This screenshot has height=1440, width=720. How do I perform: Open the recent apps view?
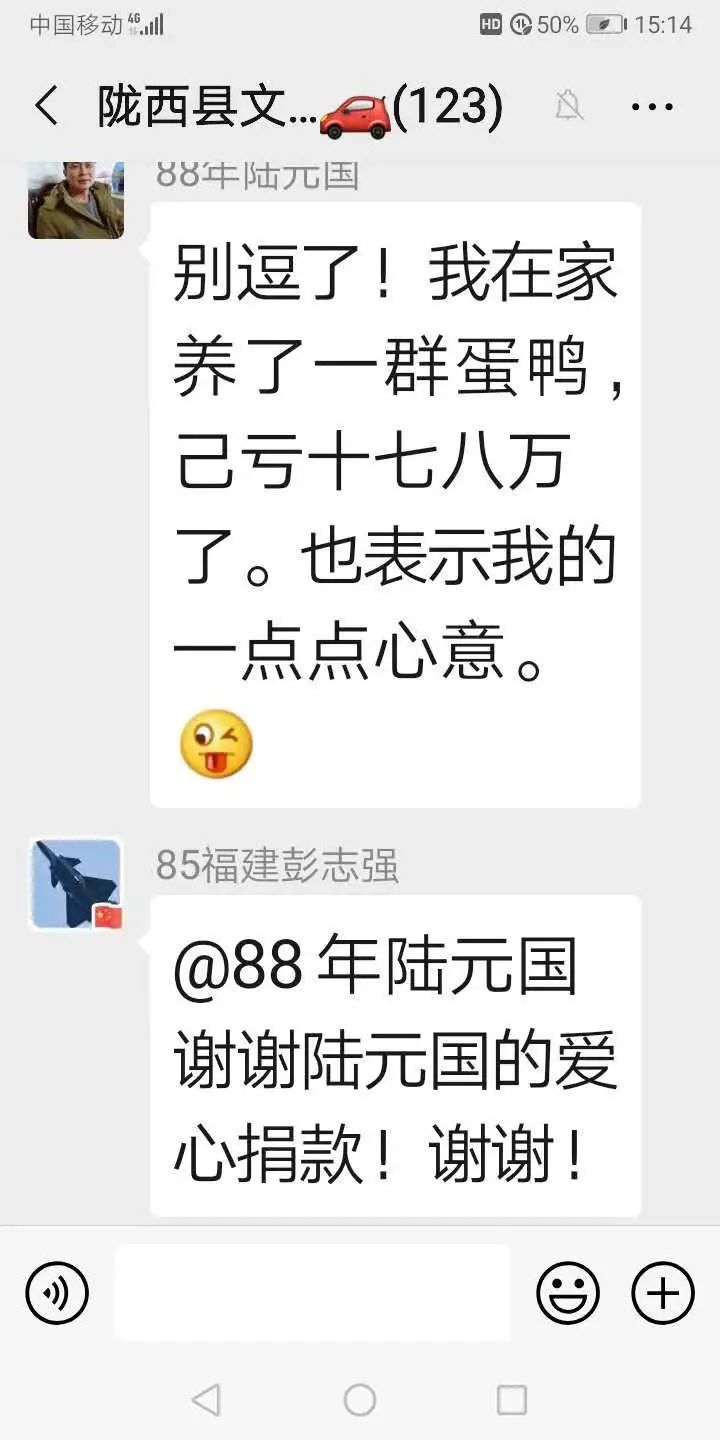tap(511, 1400)
